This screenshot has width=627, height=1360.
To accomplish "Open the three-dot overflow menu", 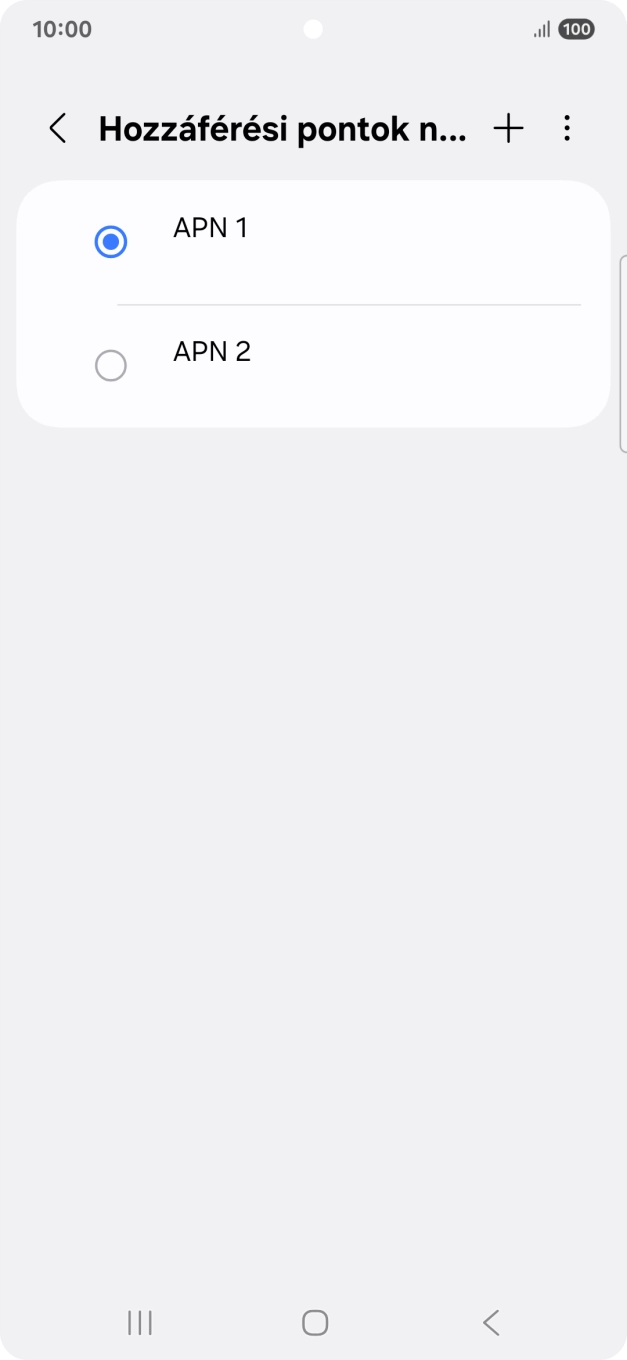I will (567, 128).
